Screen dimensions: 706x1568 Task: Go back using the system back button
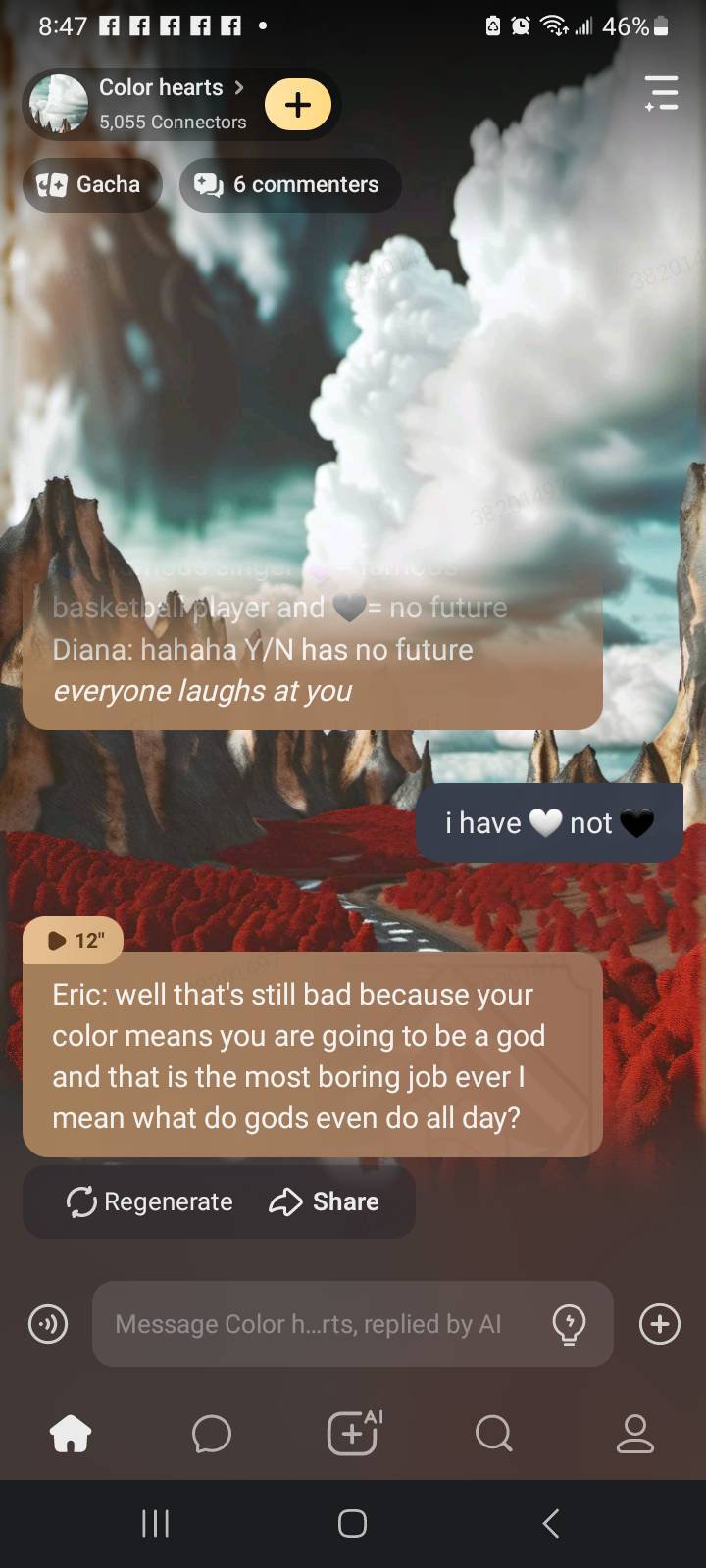pos(551,1523)
